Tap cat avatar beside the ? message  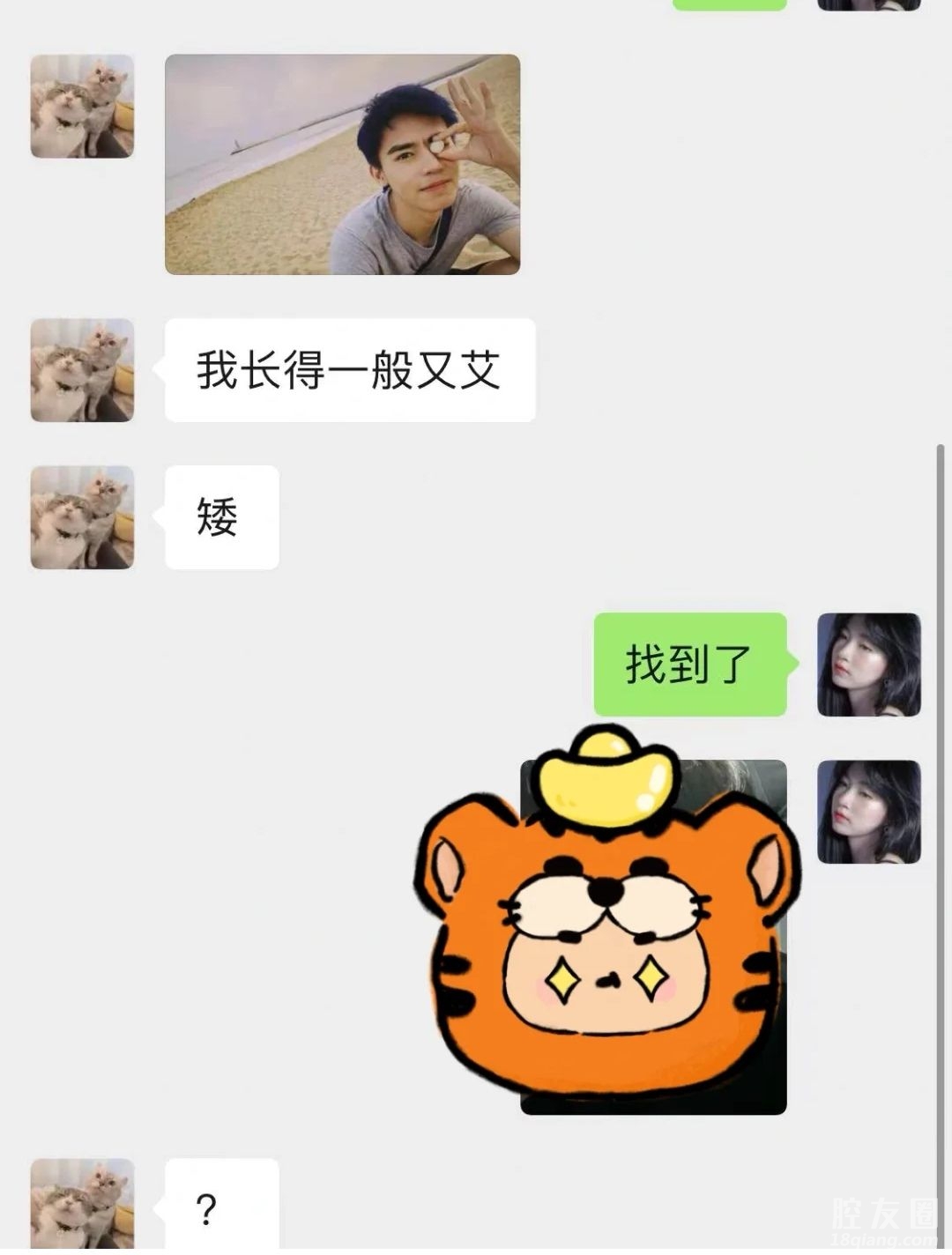[x=82, y=1206]
